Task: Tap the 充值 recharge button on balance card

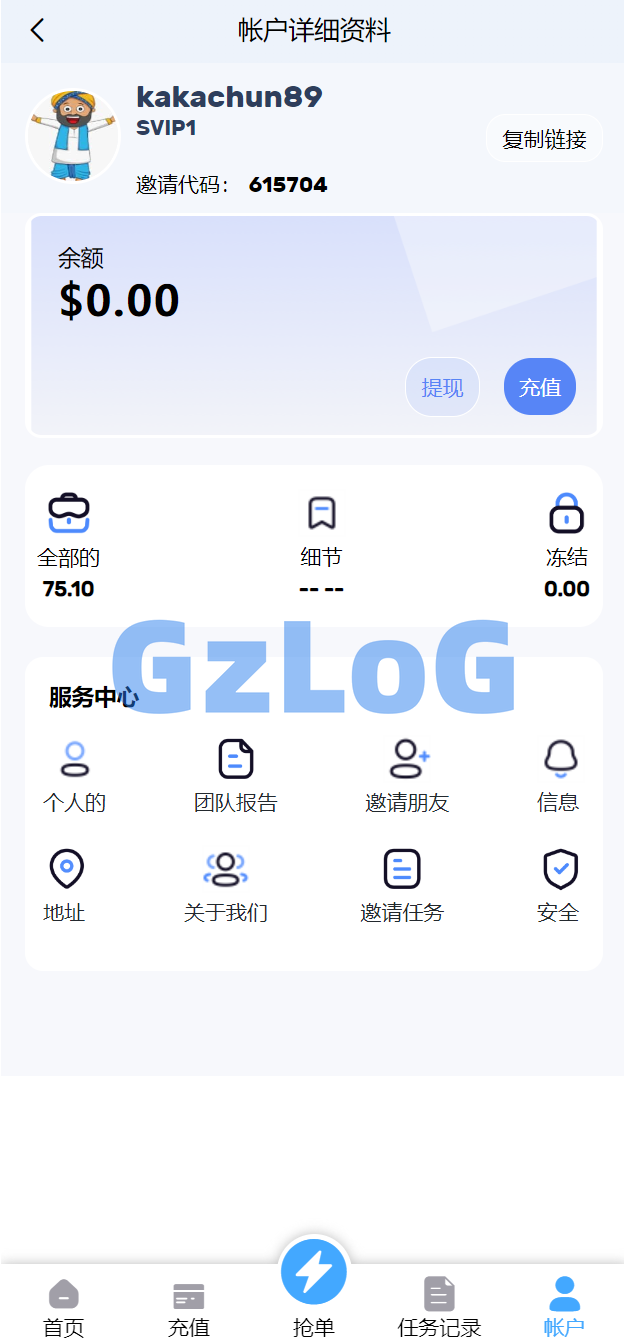Action: click(540, 387)
